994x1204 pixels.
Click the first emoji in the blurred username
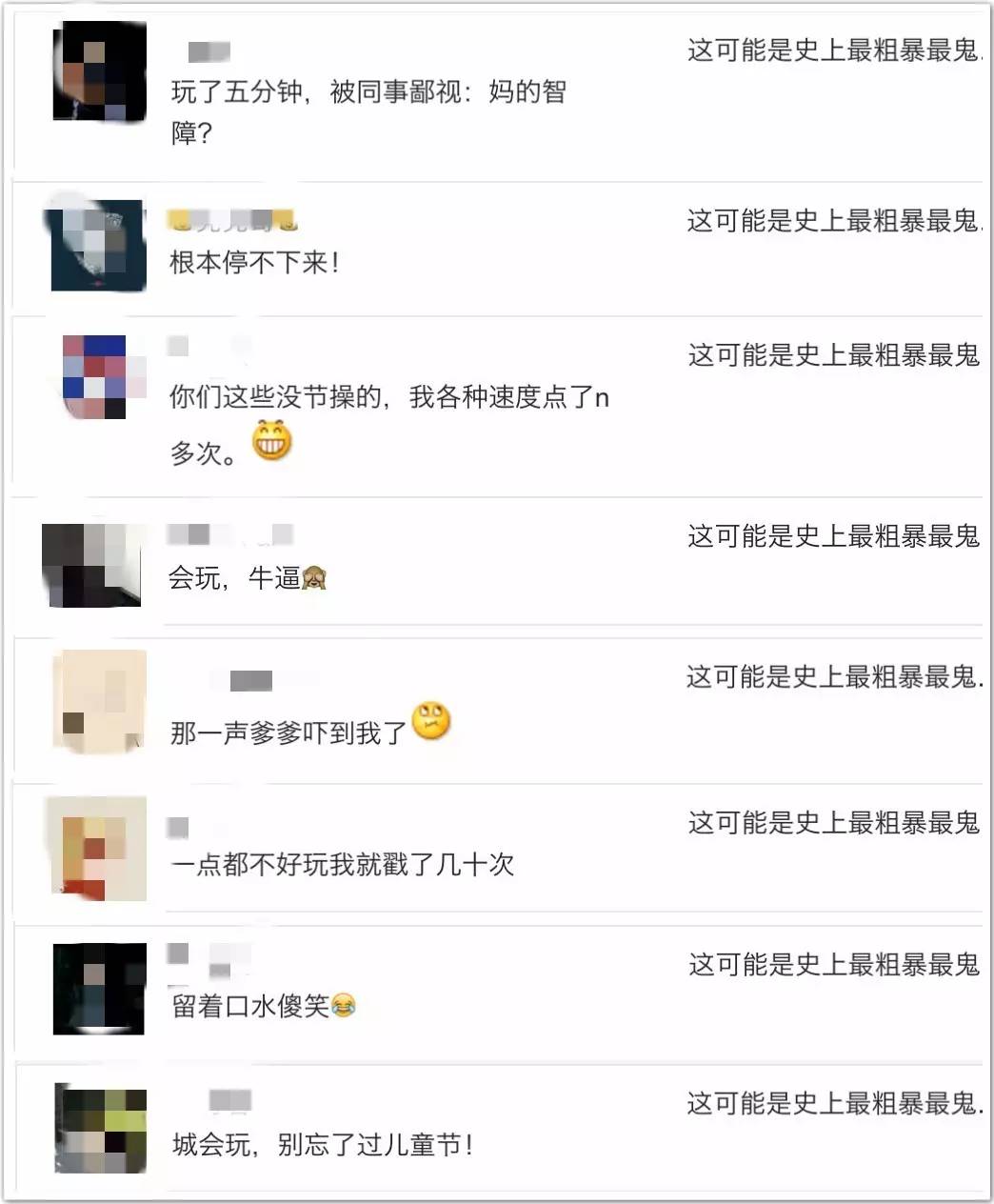(x=177, y=220)
